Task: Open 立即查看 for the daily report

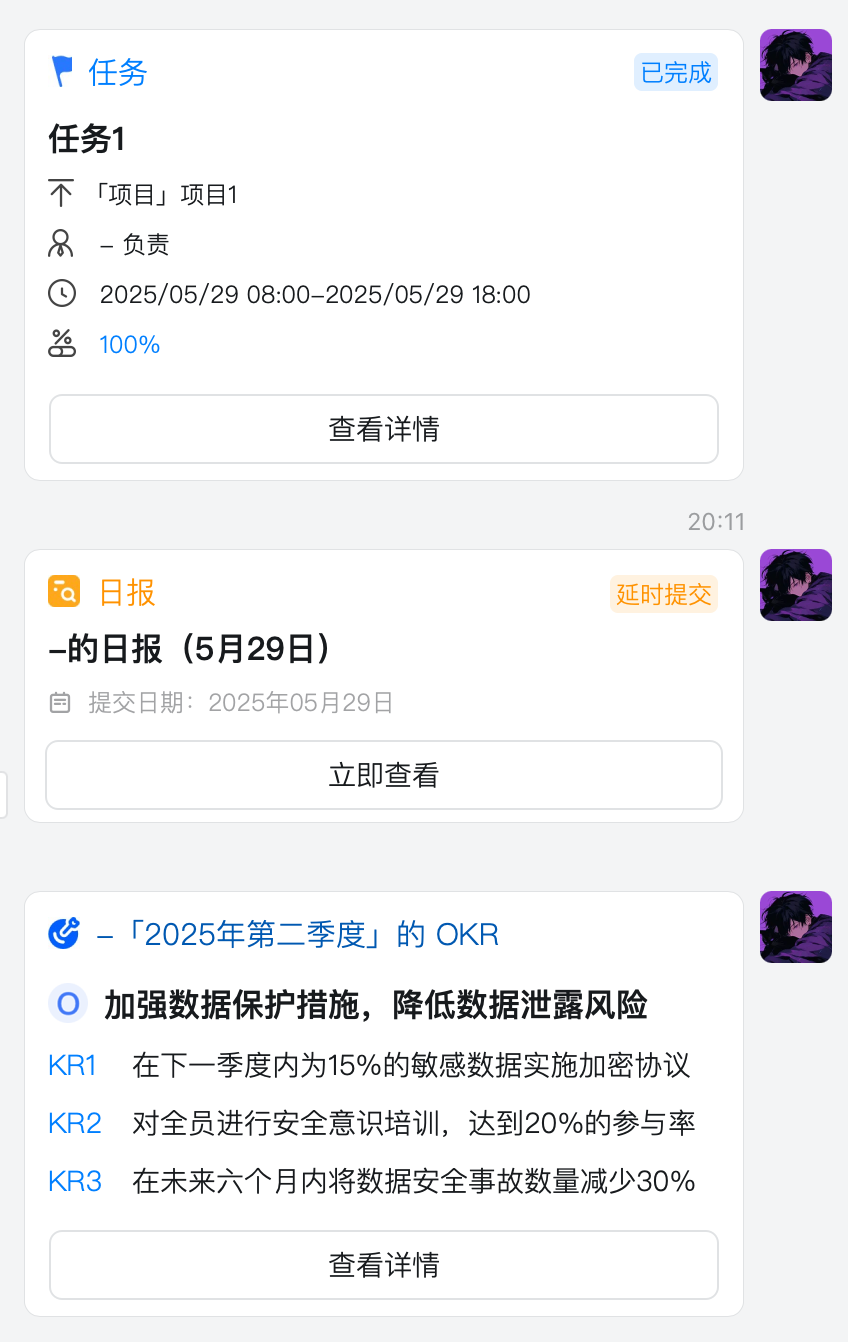Action: [384, 775]
